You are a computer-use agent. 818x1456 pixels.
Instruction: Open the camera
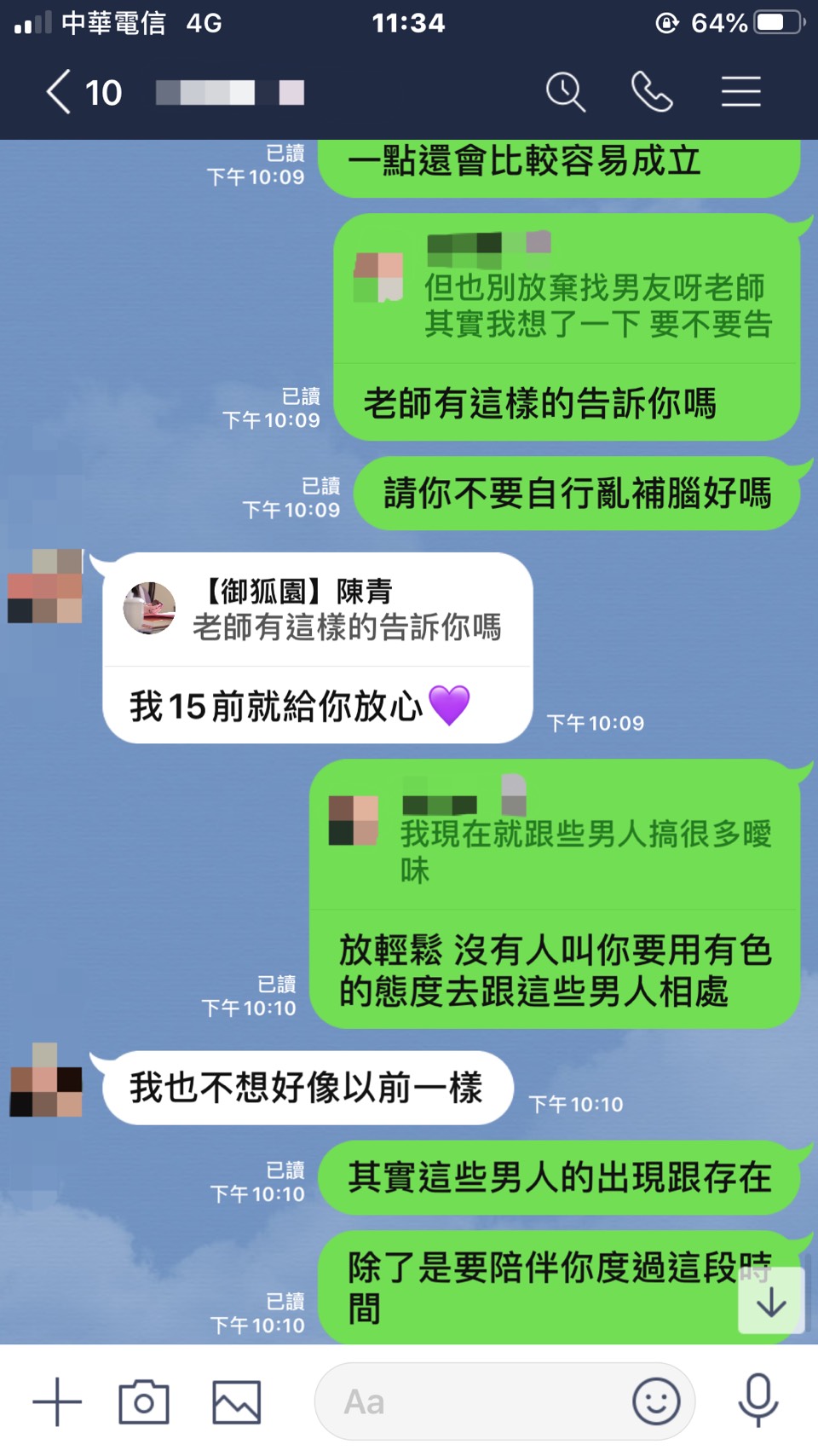point(144,1401)
